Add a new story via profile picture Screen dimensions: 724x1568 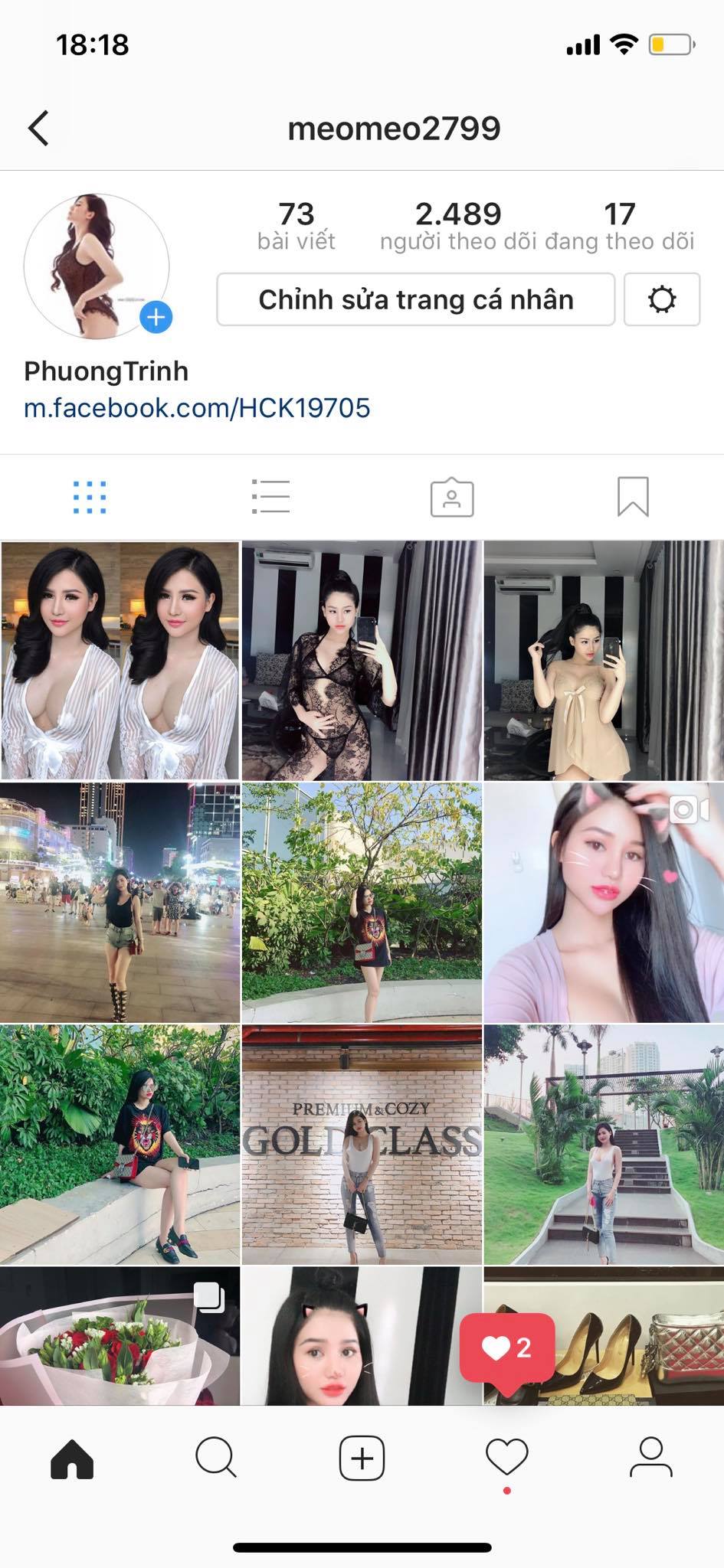click(x=156, y=316)
